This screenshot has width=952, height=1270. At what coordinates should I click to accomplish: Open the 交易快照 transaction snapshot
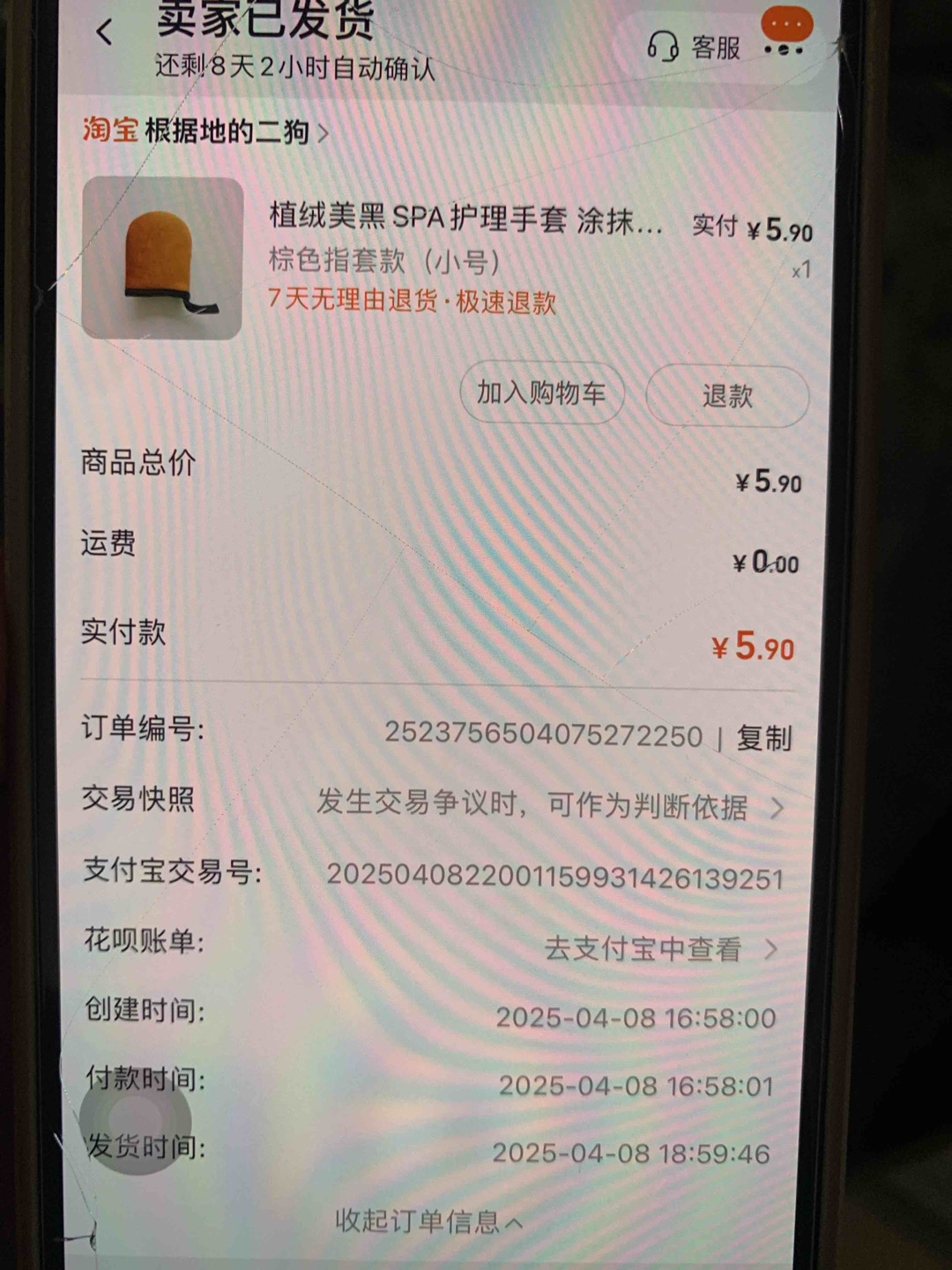coord(548,804)
